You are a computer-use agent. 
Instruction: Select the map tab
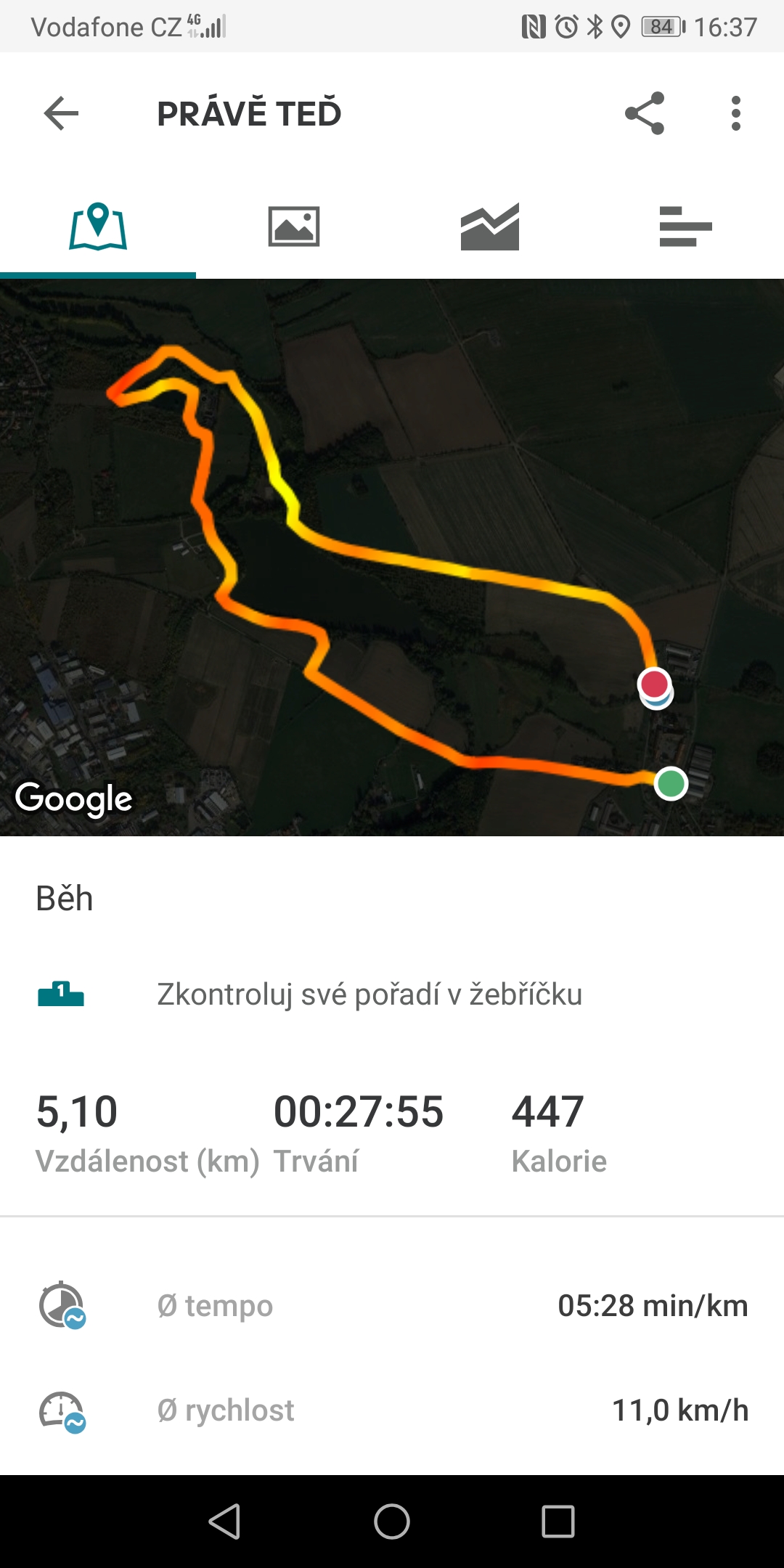tap(98, 226)
